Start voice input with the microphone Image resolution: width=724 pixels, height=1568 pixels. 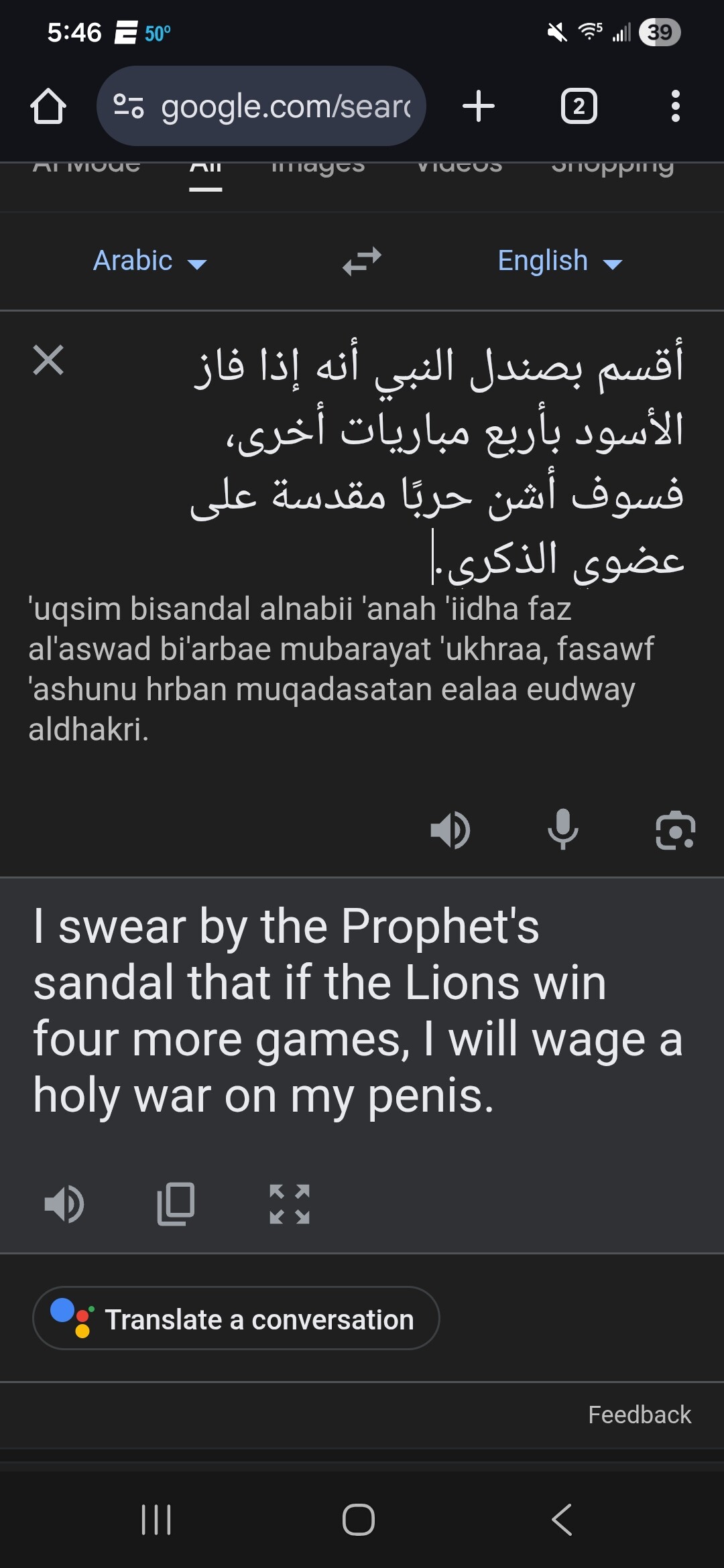[562, 830]
